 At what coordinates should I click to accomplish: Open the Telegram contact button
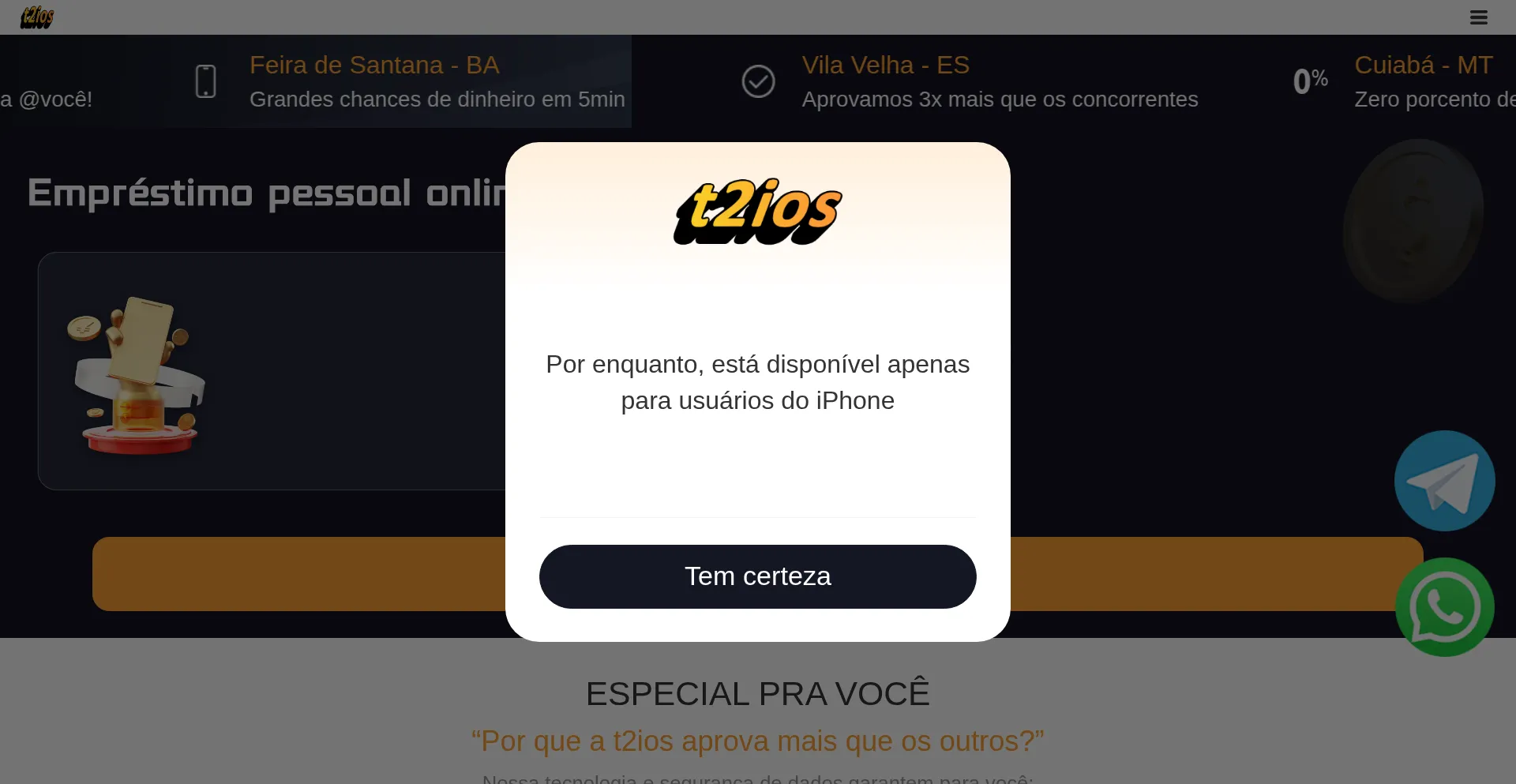[x=1444, y=481]
